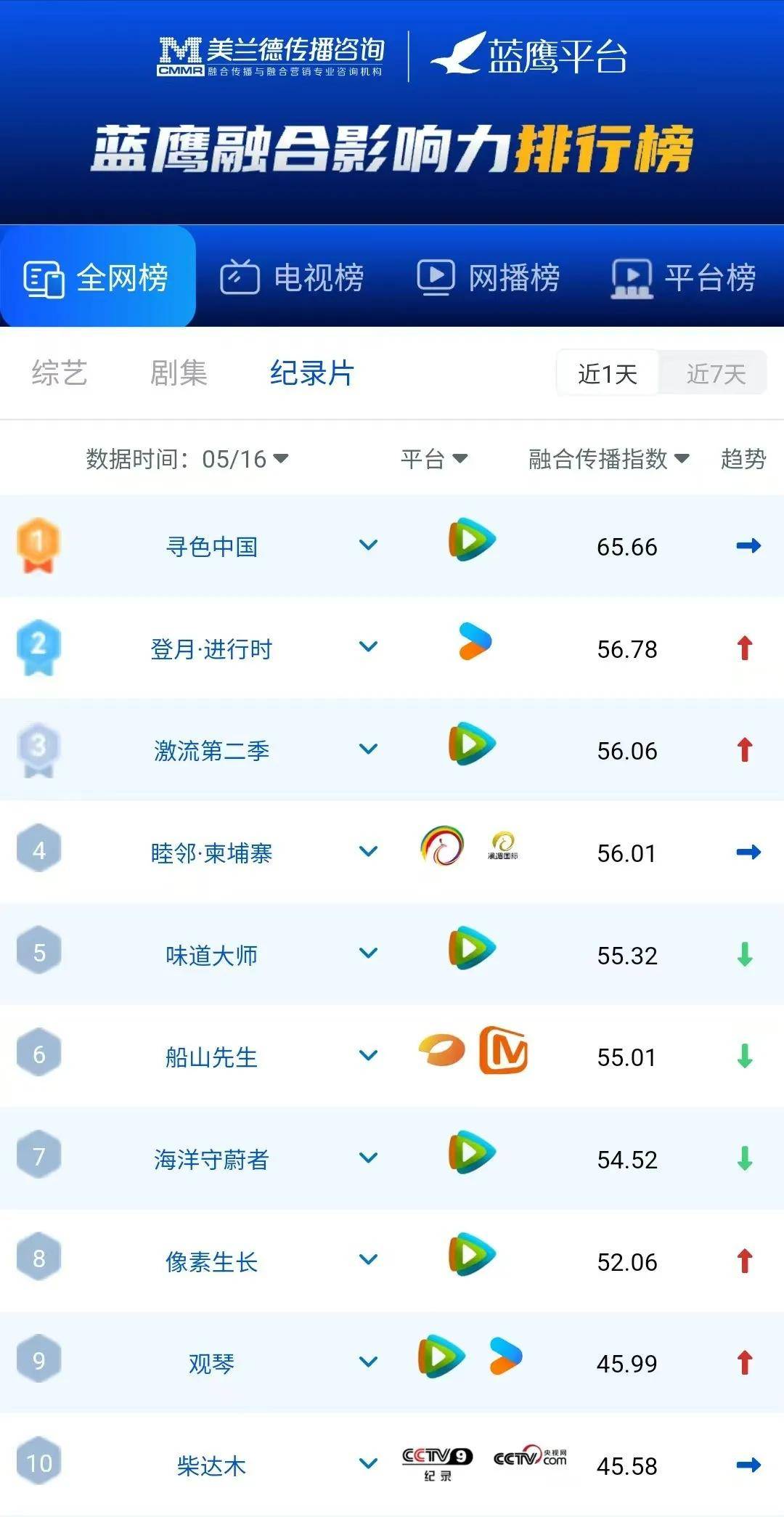Sort by 融合传播指数 dropdown
Viewport: 784px width, 1517px height.
click(x=608, y=459)
